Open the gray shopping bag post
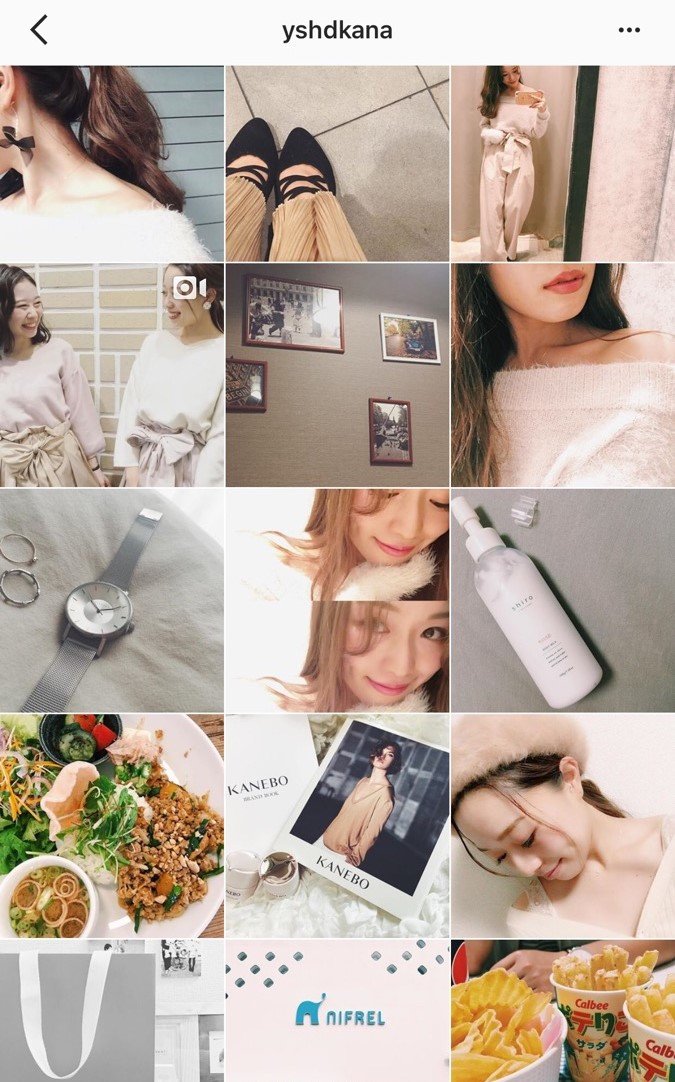This screenshot has width=675, height=1082. (x=112, y=1010)
